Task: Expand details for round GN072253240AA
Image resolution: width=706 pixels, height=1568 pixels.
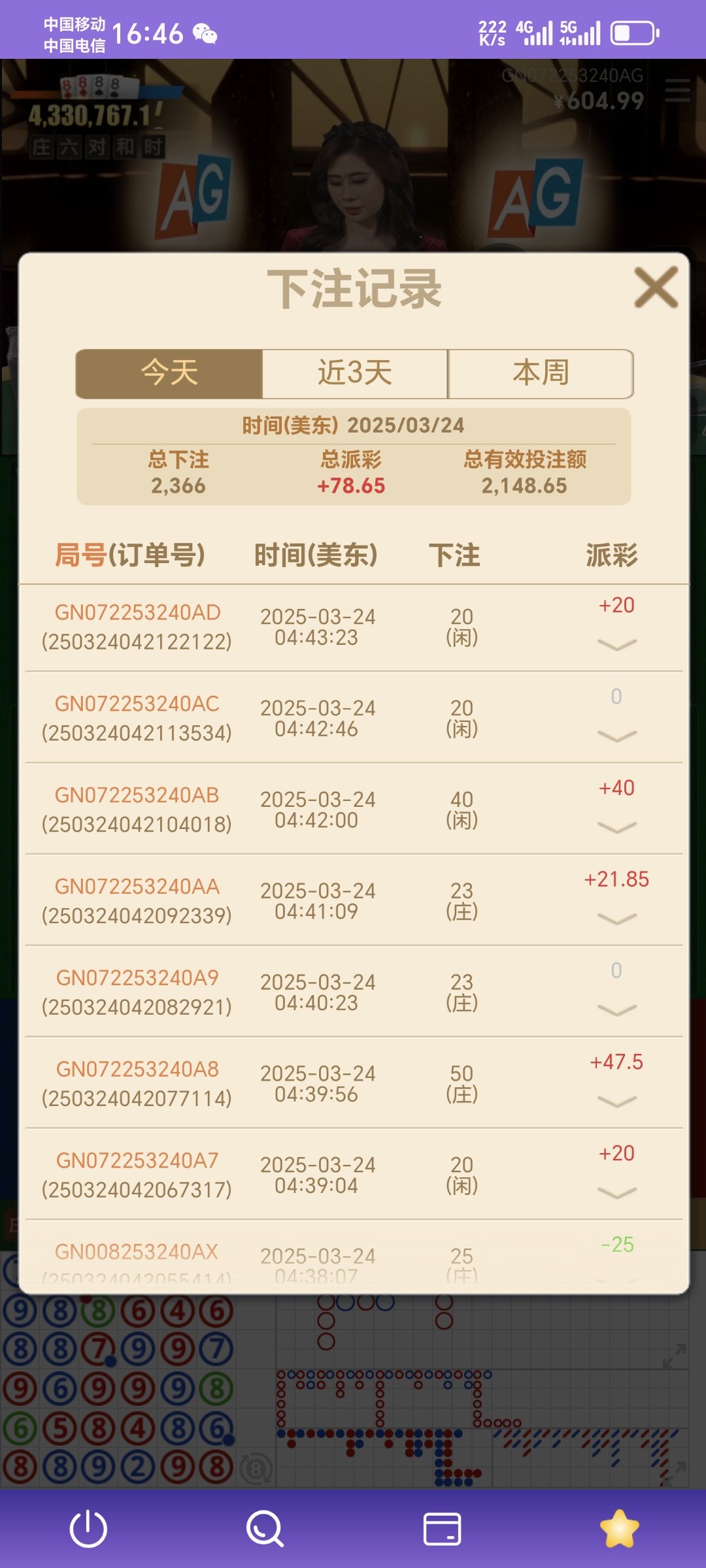Action: click(616, 919)
